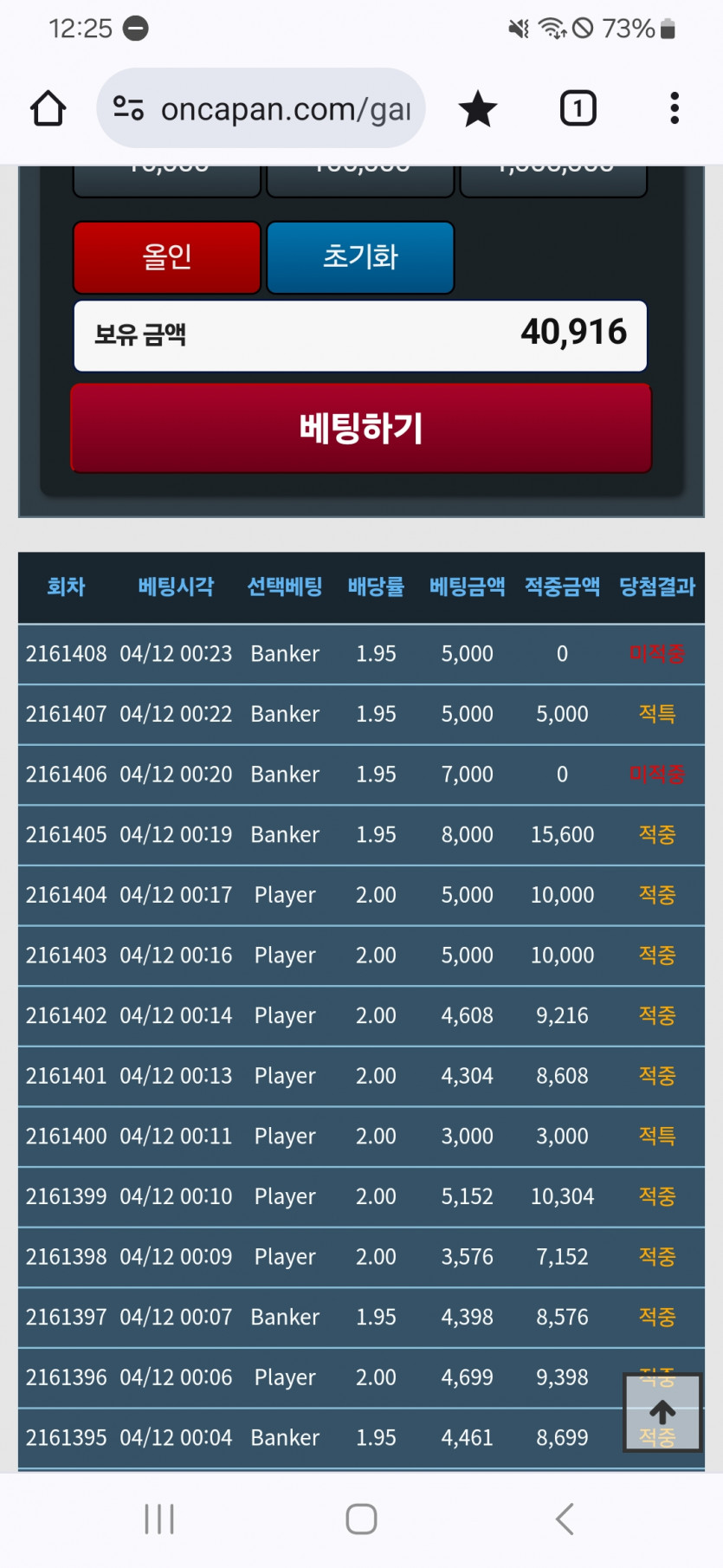Bookmark this page with the star
The width and height of the screenshot is (723, 1568).
coord(477,109)
